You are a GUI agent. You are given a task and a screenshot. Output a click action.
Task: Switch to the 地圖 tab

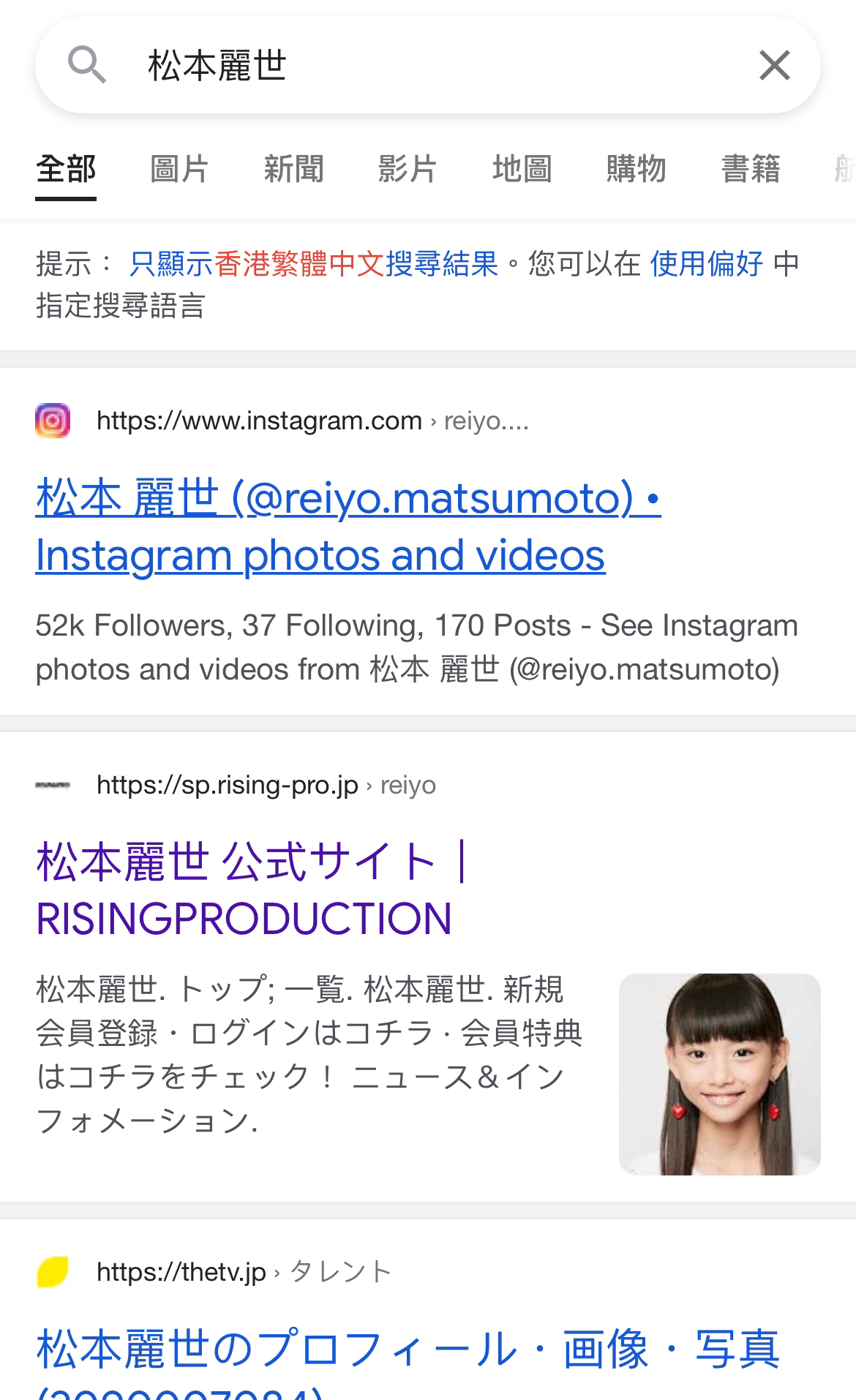tap(522, 169)
